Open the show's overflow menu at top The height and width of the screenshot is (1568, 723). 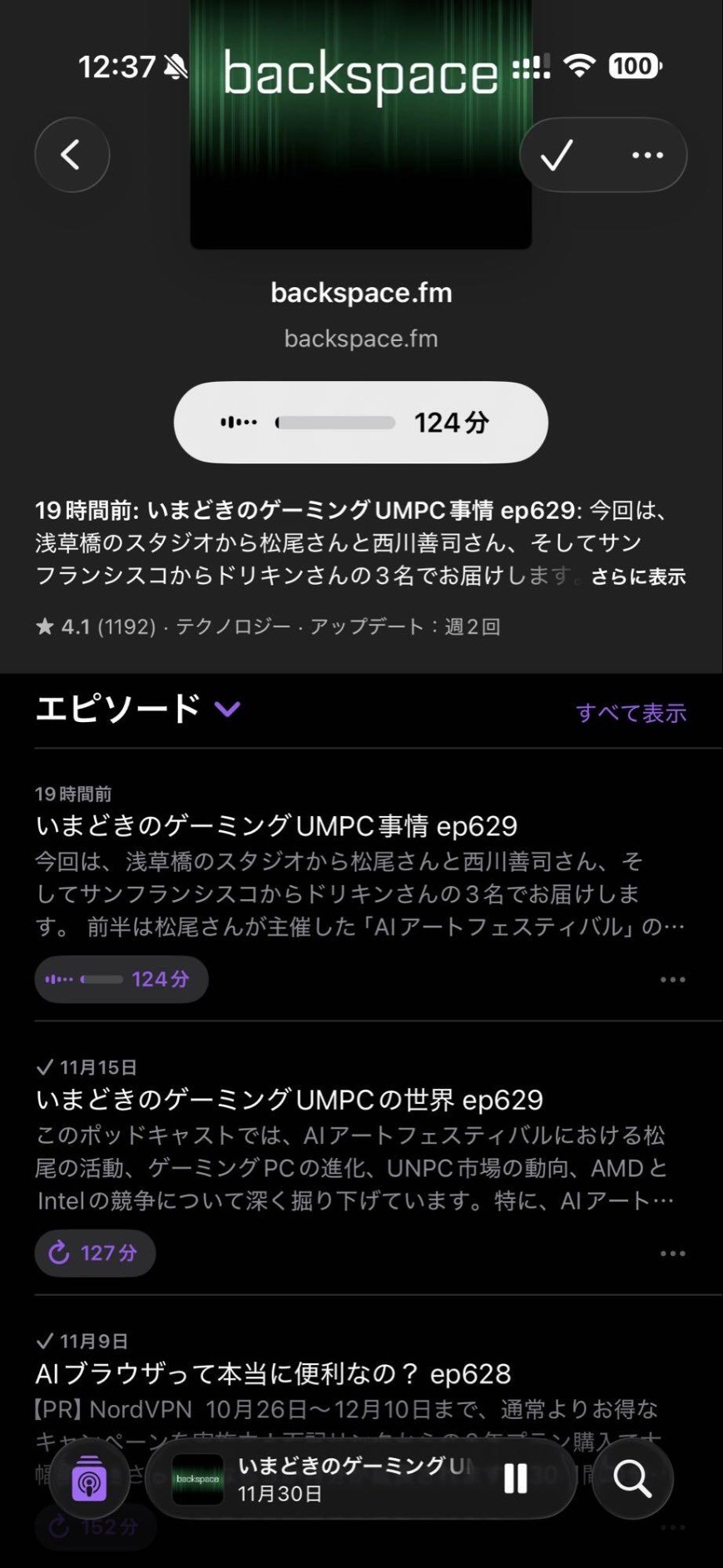point(647,155)
